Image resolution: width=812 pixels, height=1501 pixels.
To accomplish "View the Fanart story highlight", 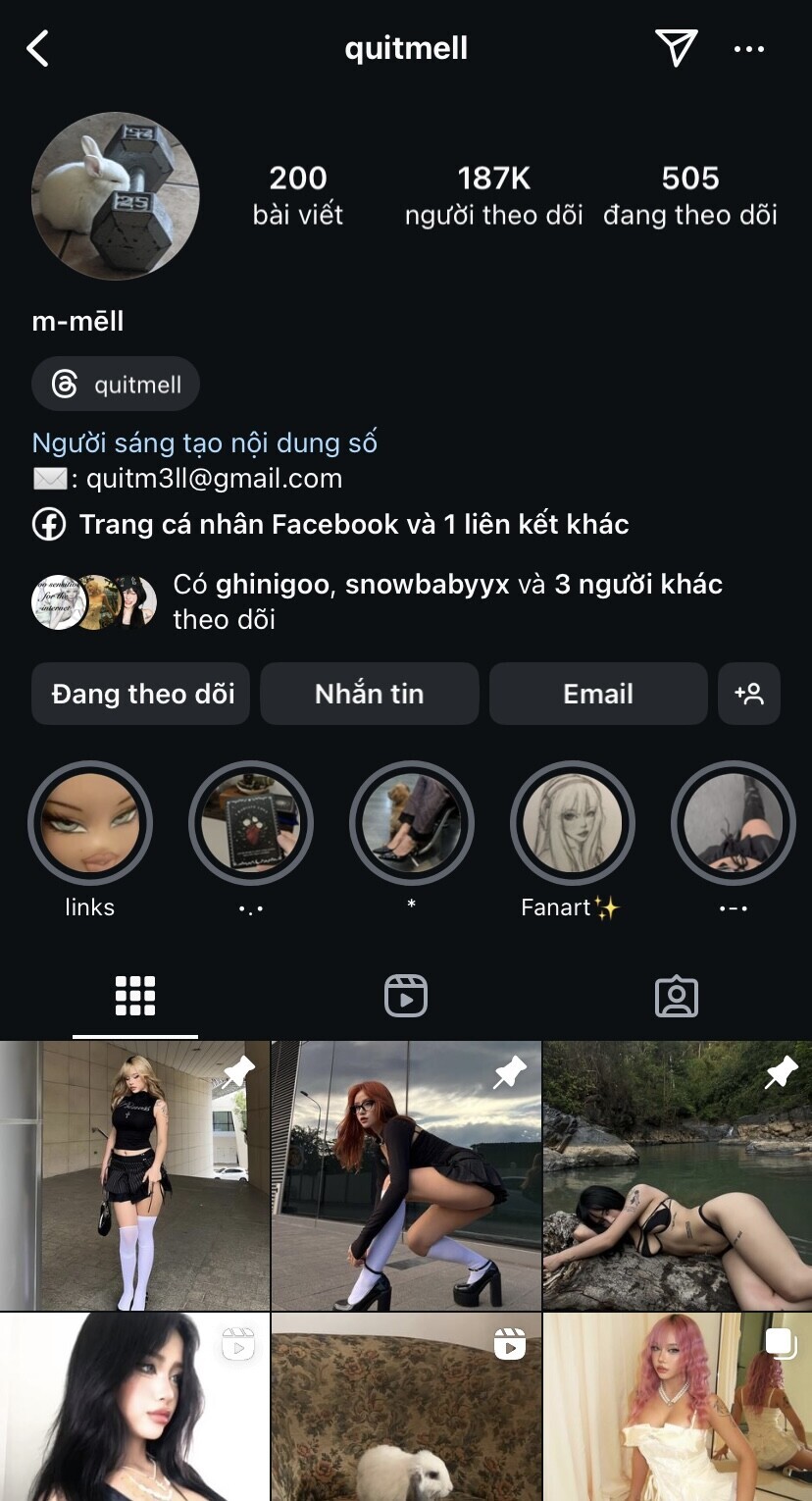I will [573, 824].
